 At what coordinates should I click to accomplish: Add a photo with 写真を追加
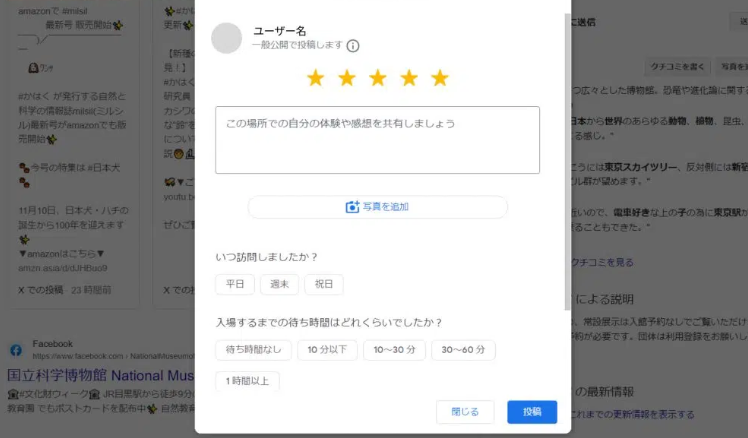tap(377, 207)
